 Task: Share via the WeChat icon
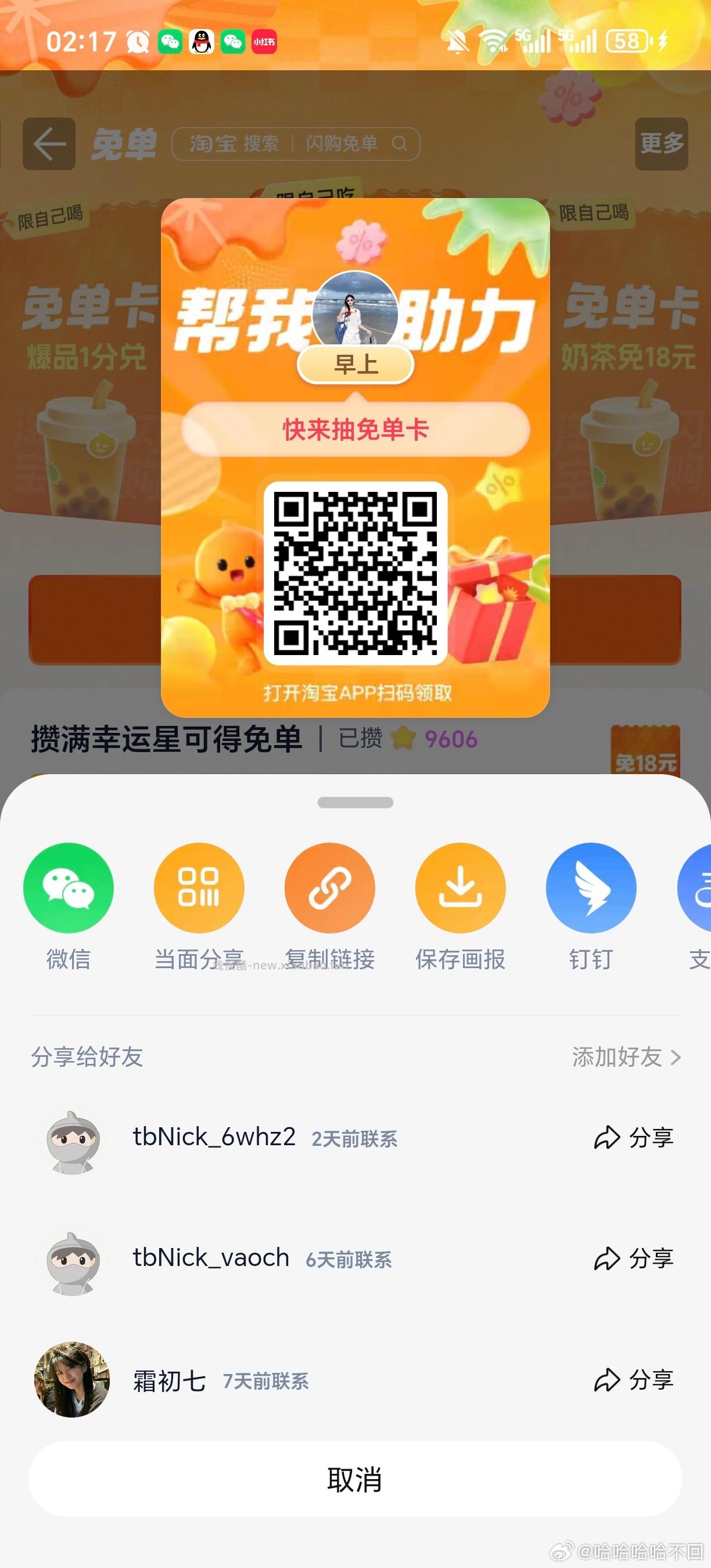68,888
